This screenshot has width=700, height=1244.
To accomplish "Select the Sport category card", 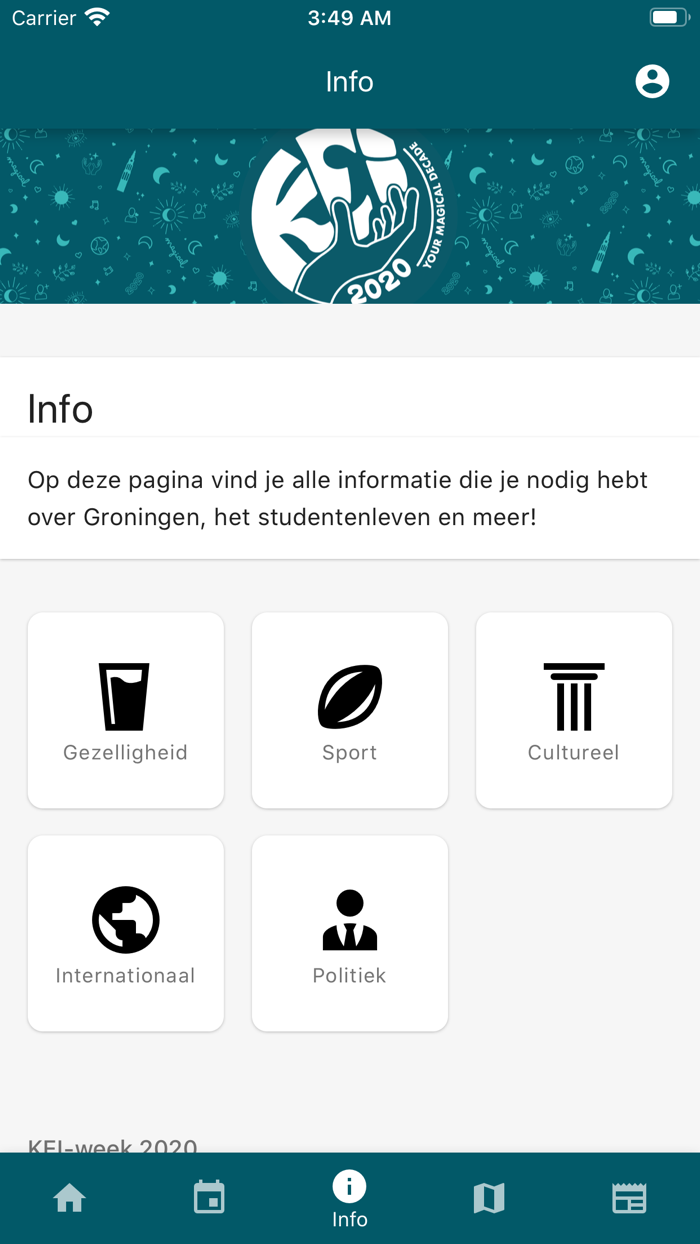I will (350, 710).
